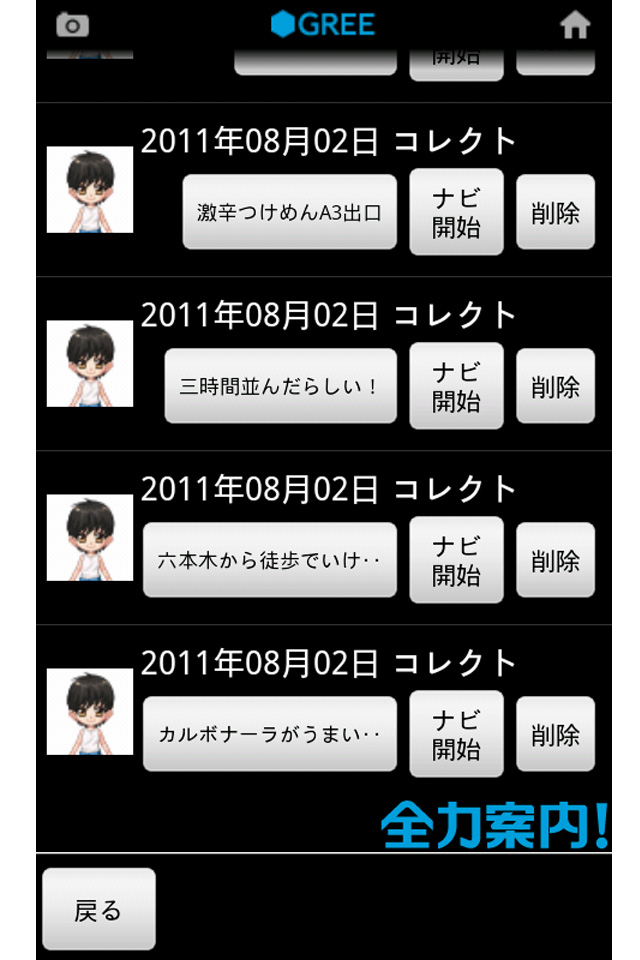Image resolution: width=640 pixels, height=960 pixels.
Task: Tap 削除 next to 六本木から徒歩でいけ‥
Action: pyautogui.click(x=555, y=560)
